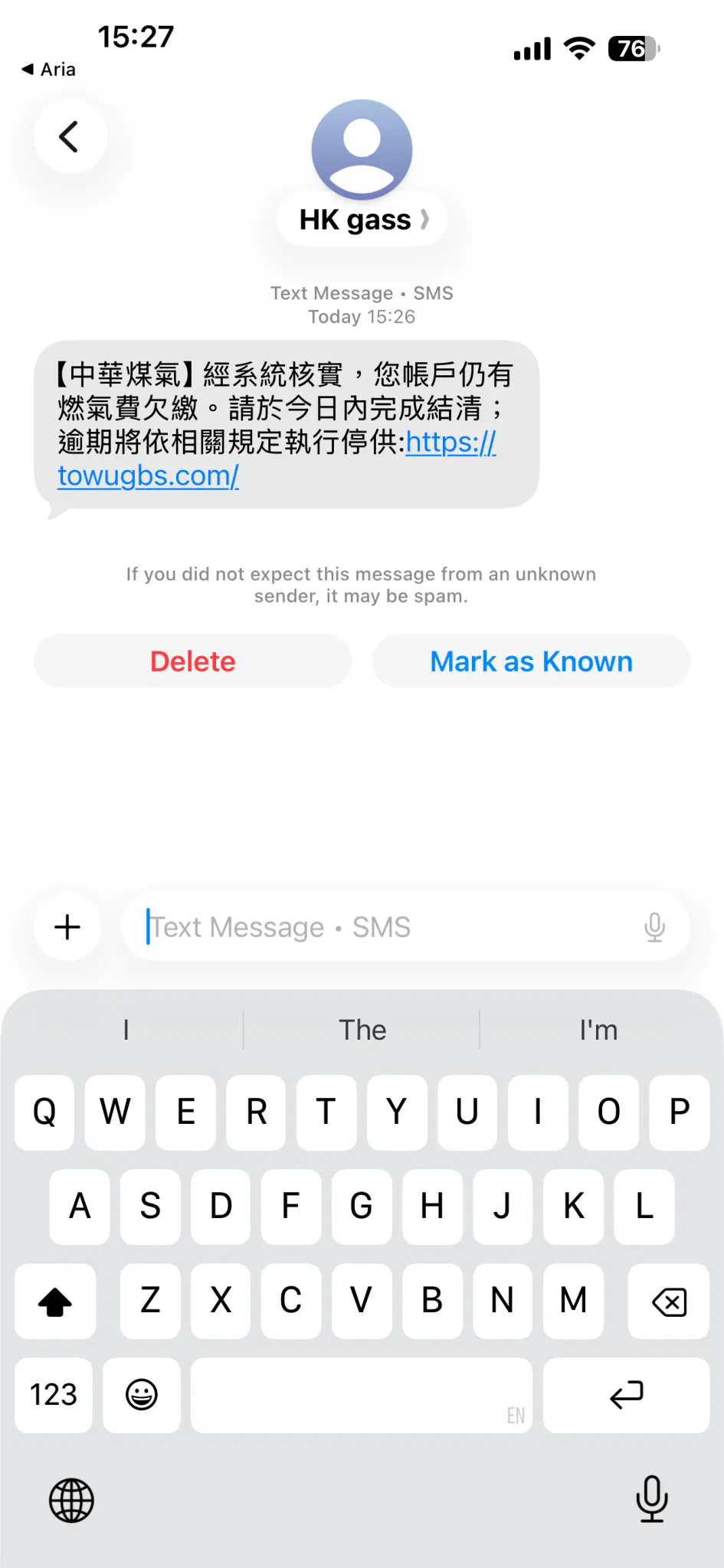Switch keyboard to 123 numbers layout
This screenshot has width=724, height=1568.
(x=54, y=1395)
